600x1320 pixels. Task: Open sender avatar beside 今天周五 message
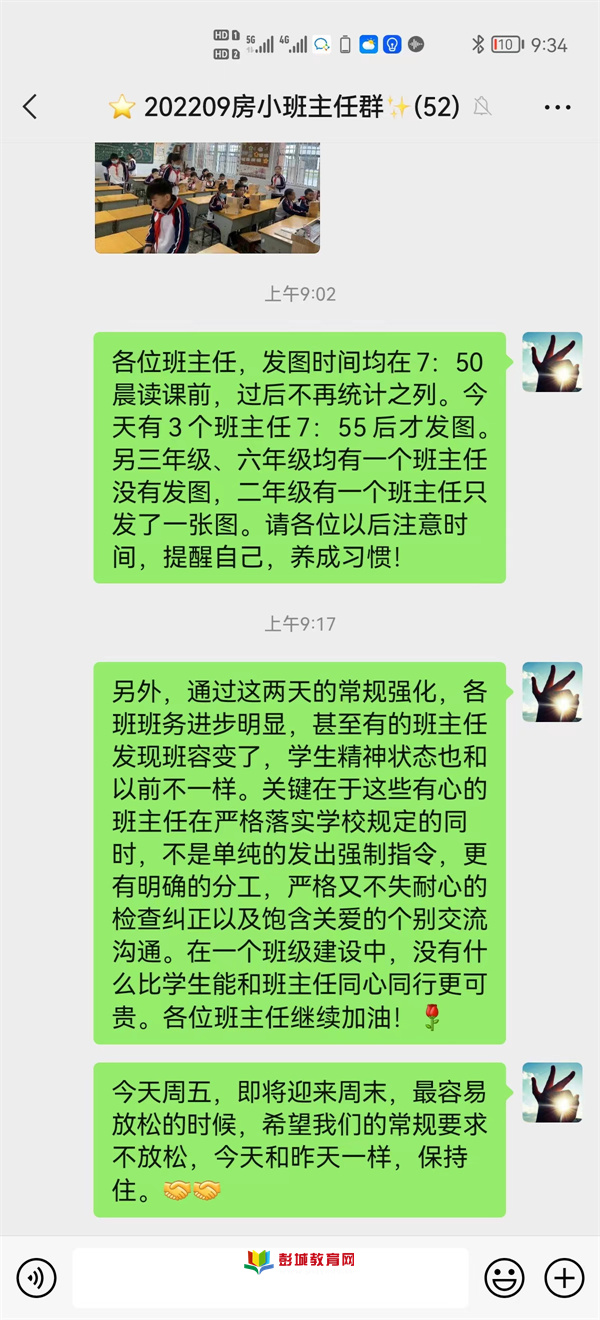(552, 1092)
